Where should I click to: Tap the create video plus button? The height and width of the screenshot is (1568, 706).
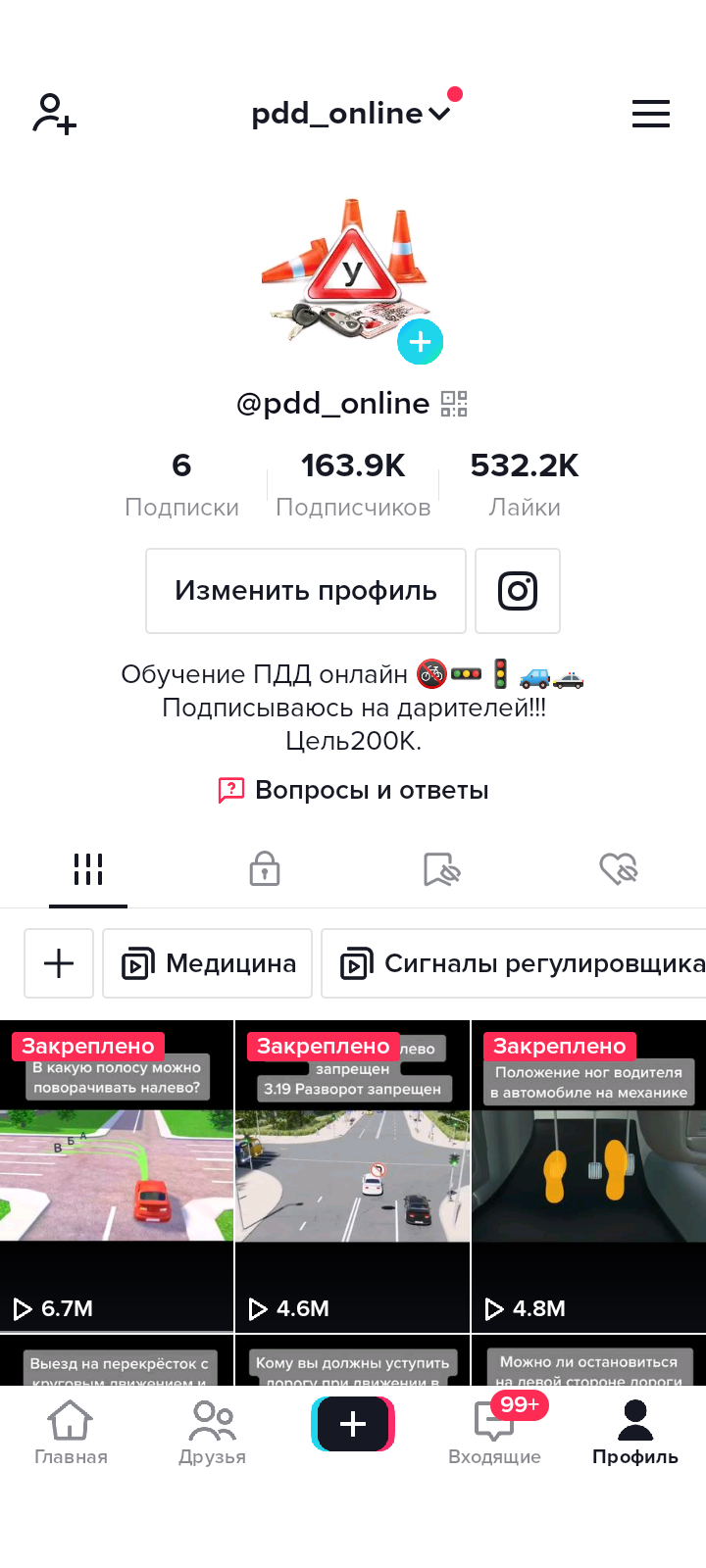[352, 1423]
